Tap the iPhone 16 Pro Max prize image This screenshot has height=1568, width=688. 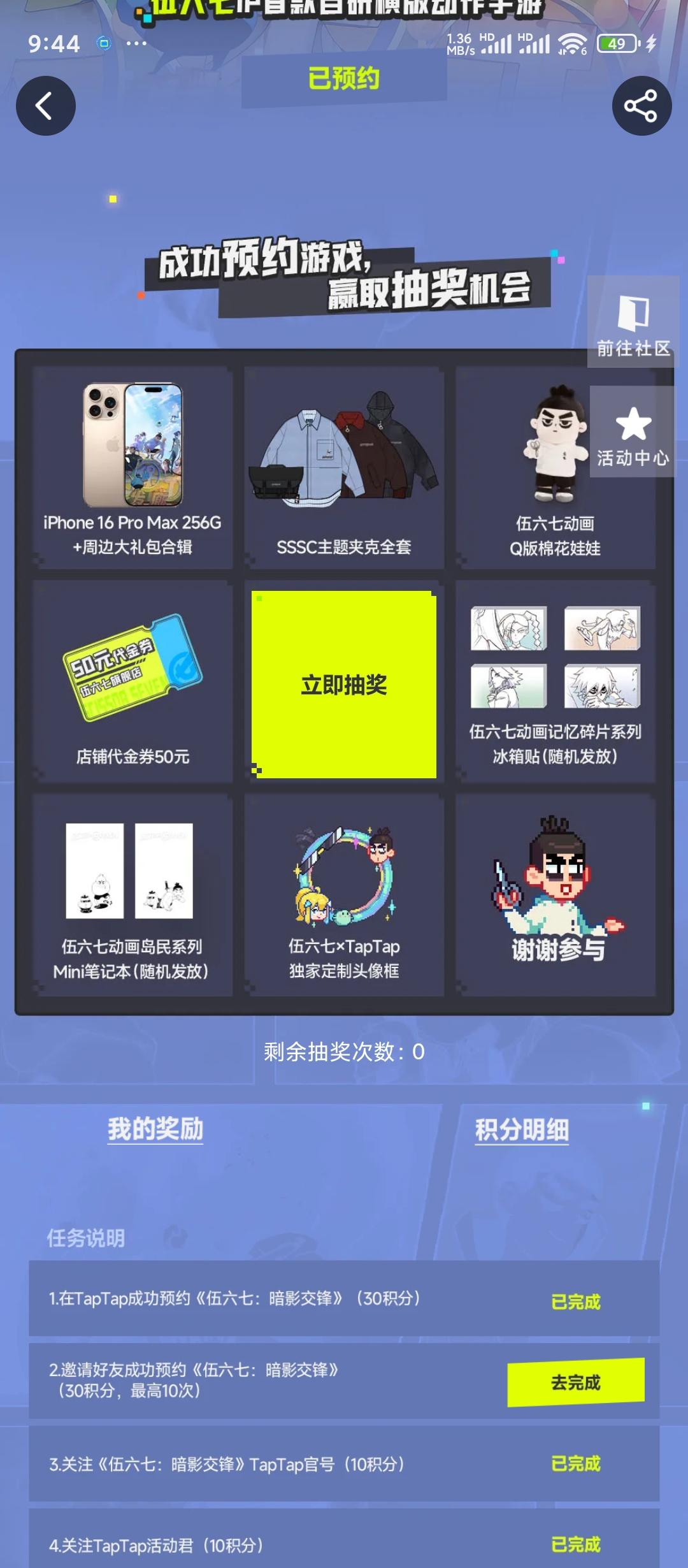pyautogui.click(x=132, y=443)
